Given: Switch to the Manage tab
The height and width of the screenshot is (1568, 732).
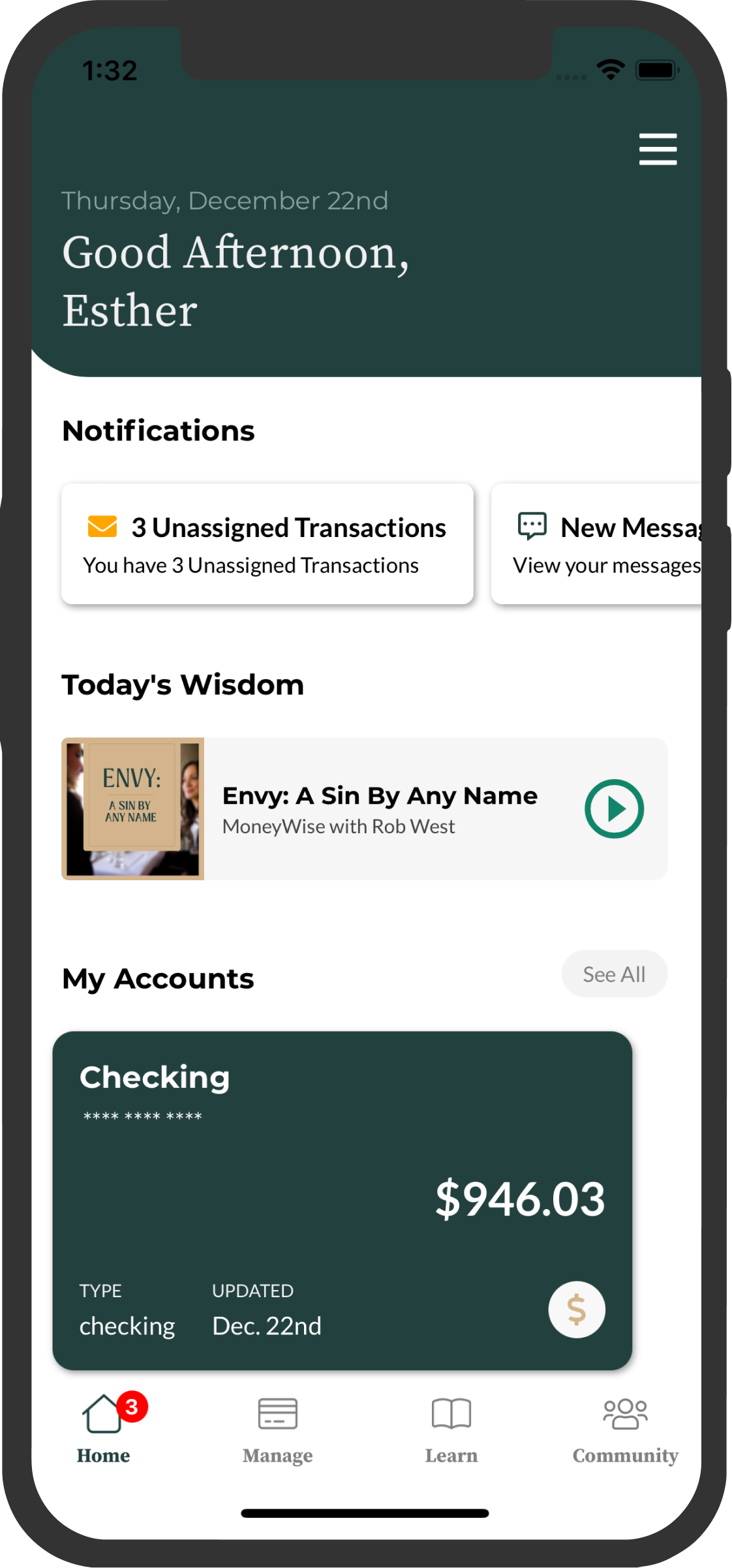Looking at the screenshot, I should click(x=278, y=1429).
